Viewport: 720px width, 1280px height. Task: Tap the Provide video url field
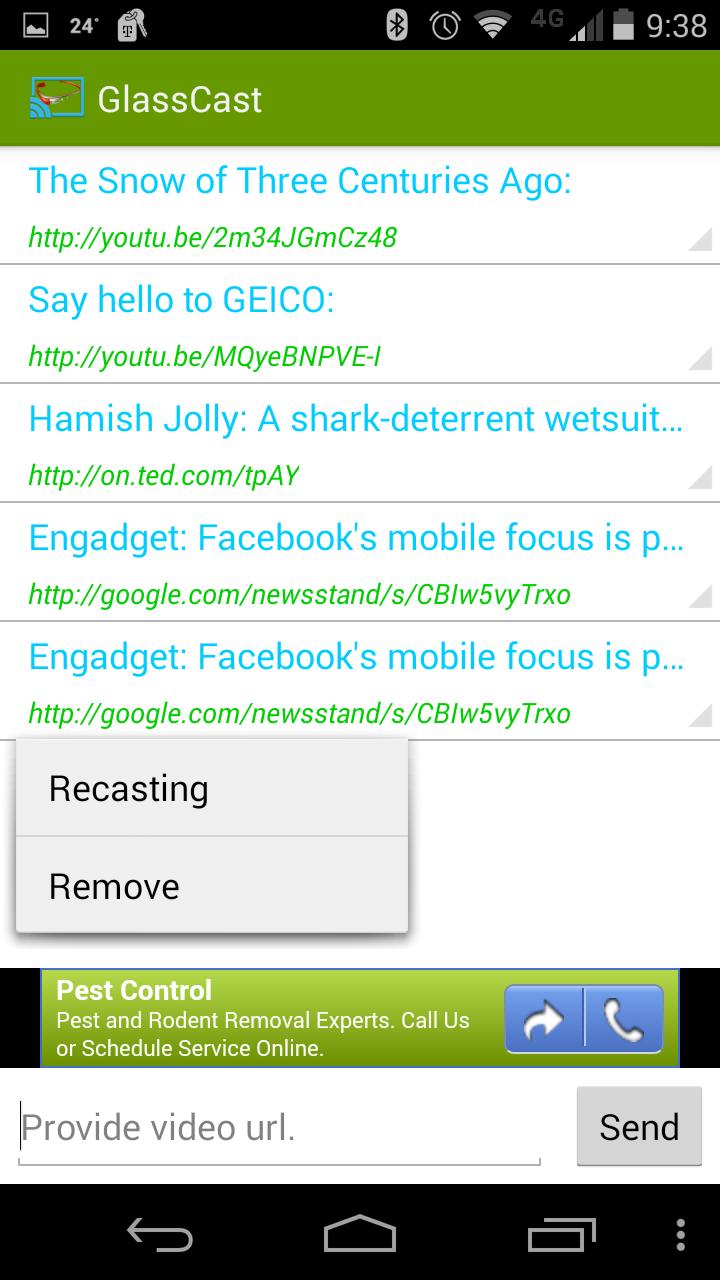tap(280, 1128)
